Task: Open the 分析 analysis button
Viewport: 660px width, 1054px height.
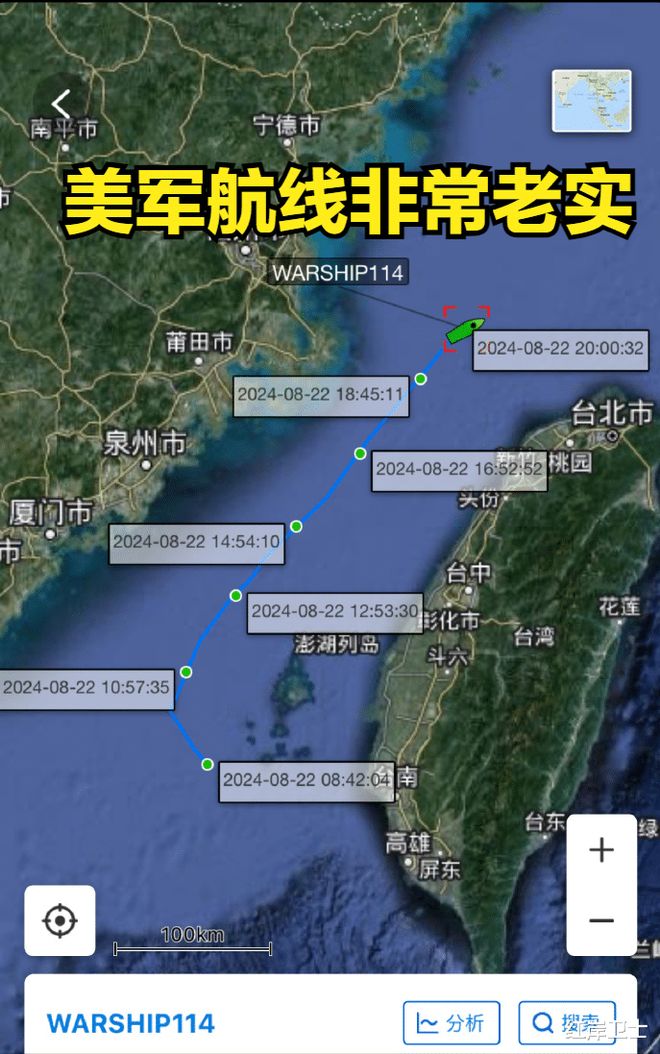Action: tap(451, 1023)
